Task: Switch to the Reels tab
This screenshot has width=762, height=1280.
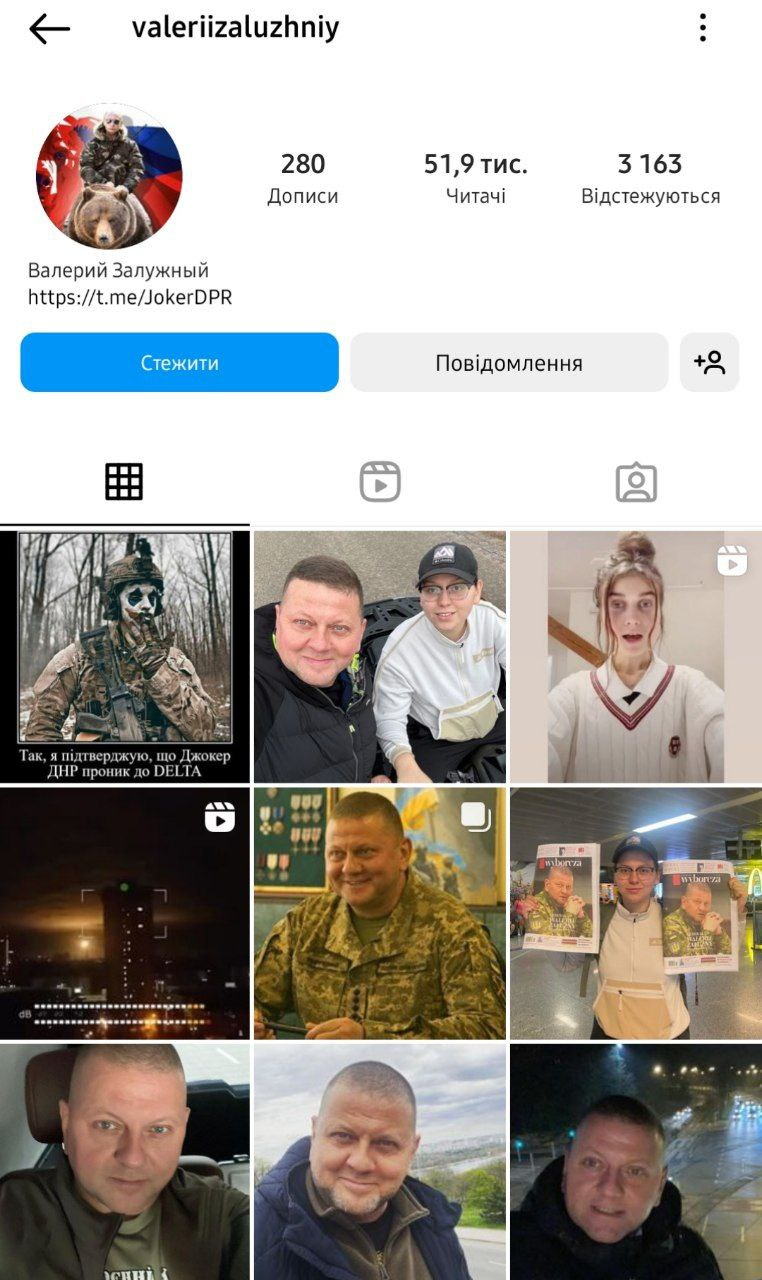Action: click(x=380, y=482)
